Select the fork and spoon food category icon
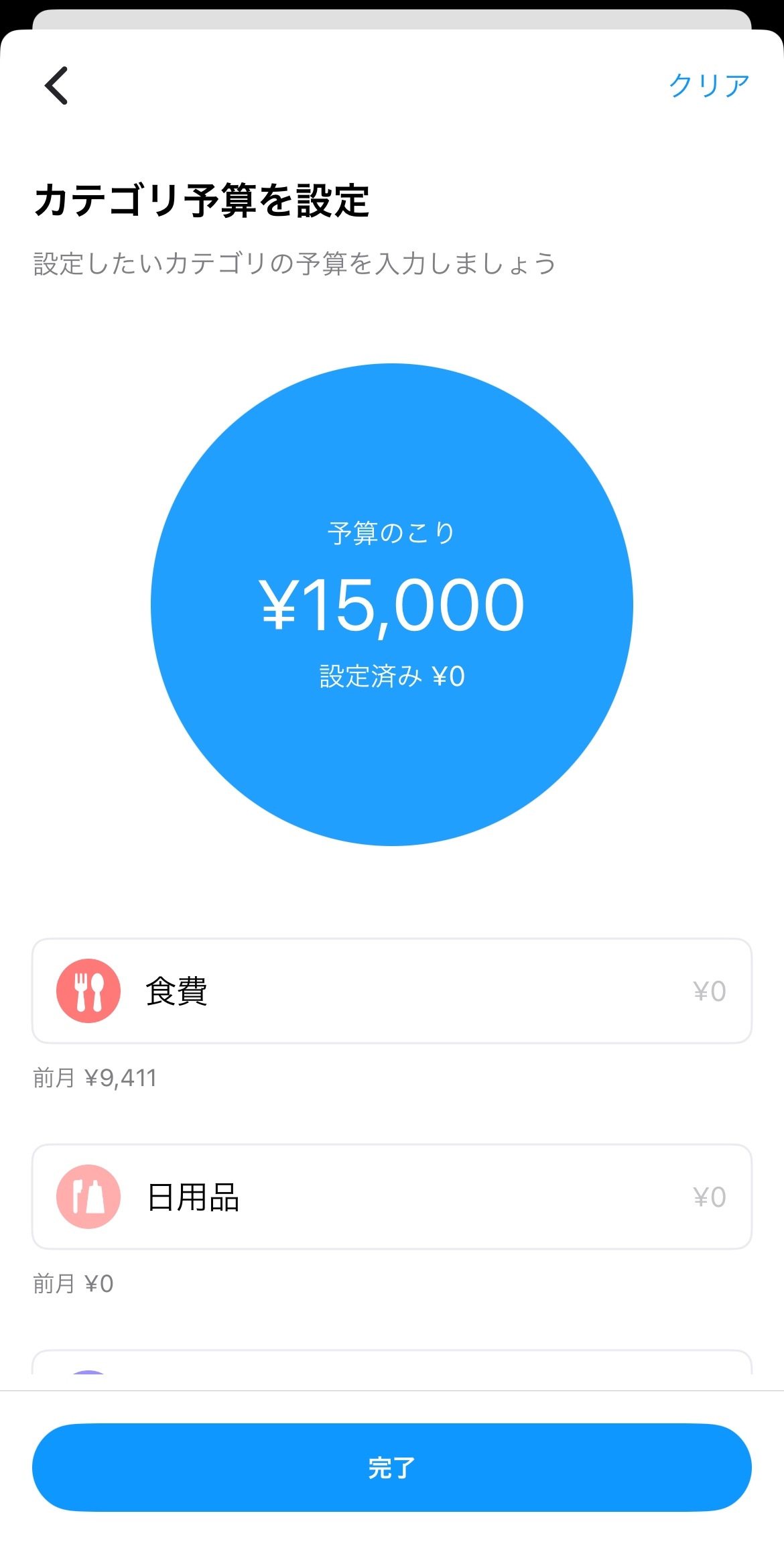This screenshot has height=1544, width=784. pos(88,992)
